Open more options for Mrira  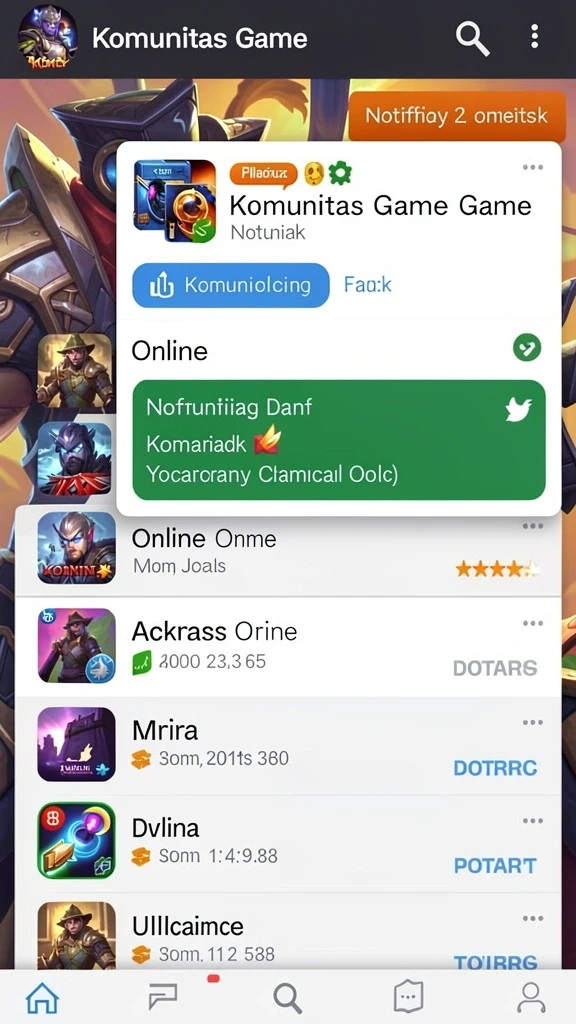533,722
